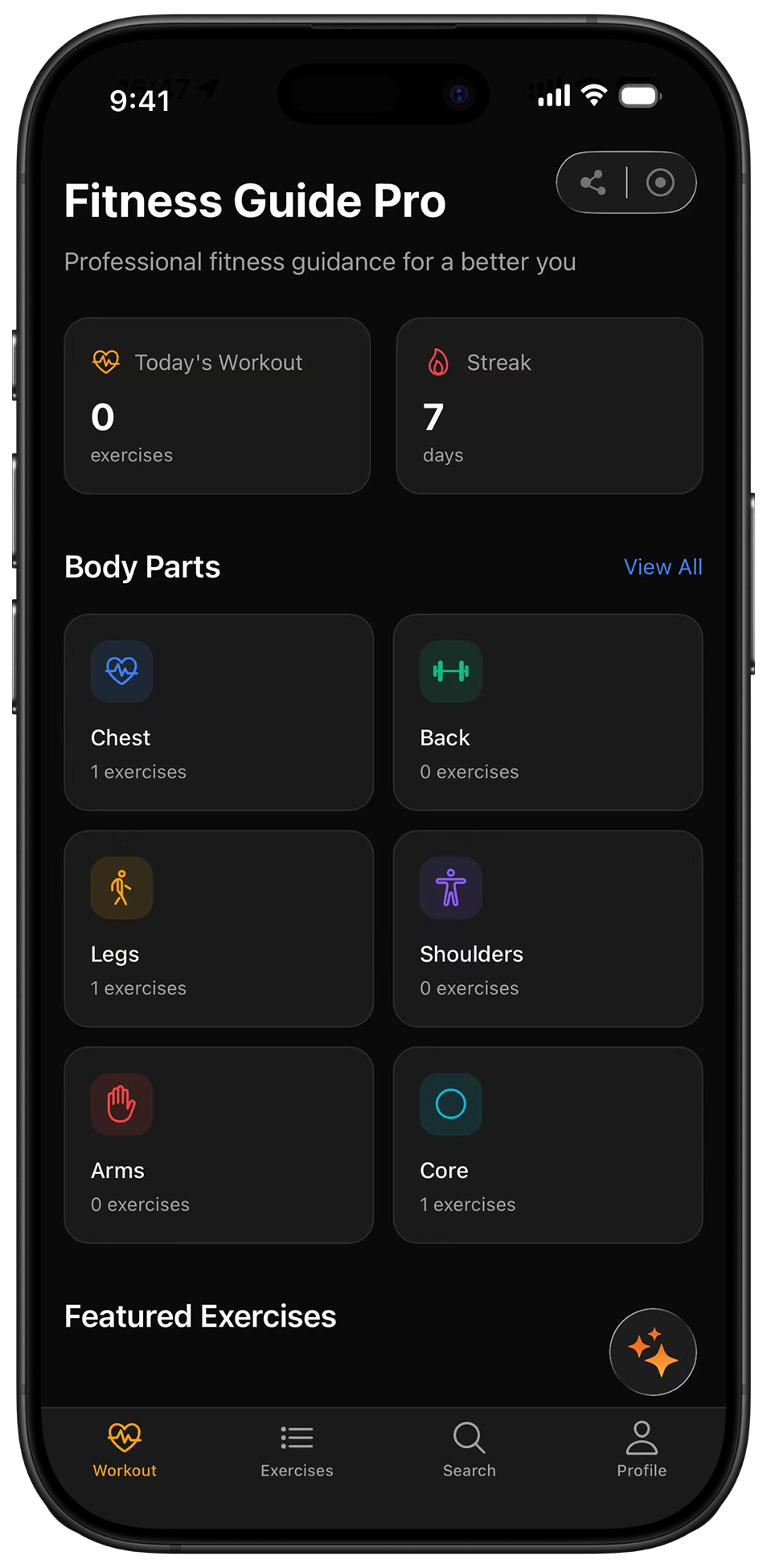Switch to the Workout tab
The width and height of the screenshot is (767, 1568).
[125, 1449]
